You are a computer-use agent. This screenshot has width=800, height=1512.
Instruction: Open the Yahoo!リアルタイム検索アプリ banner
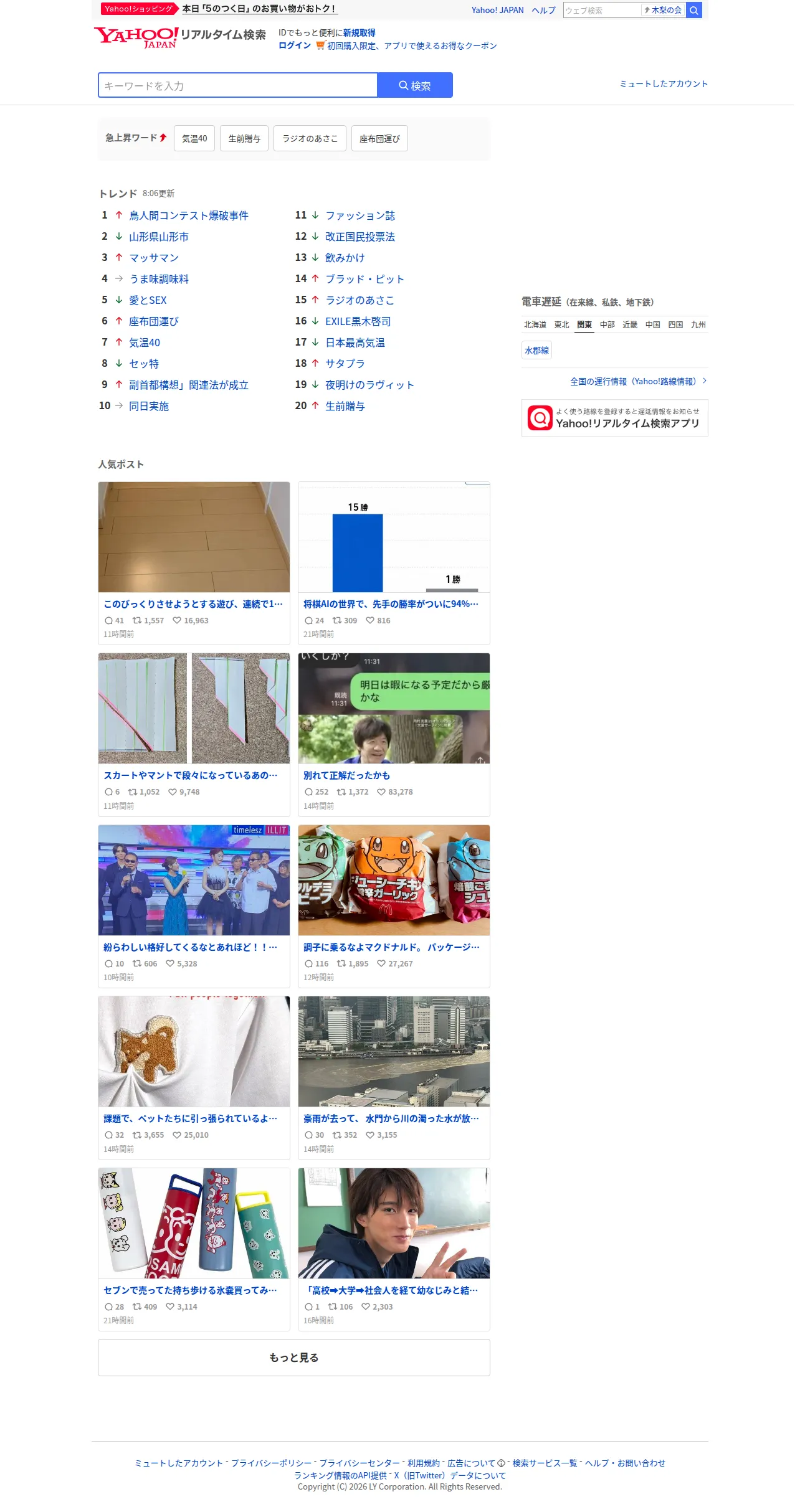(x=614, y=418)
